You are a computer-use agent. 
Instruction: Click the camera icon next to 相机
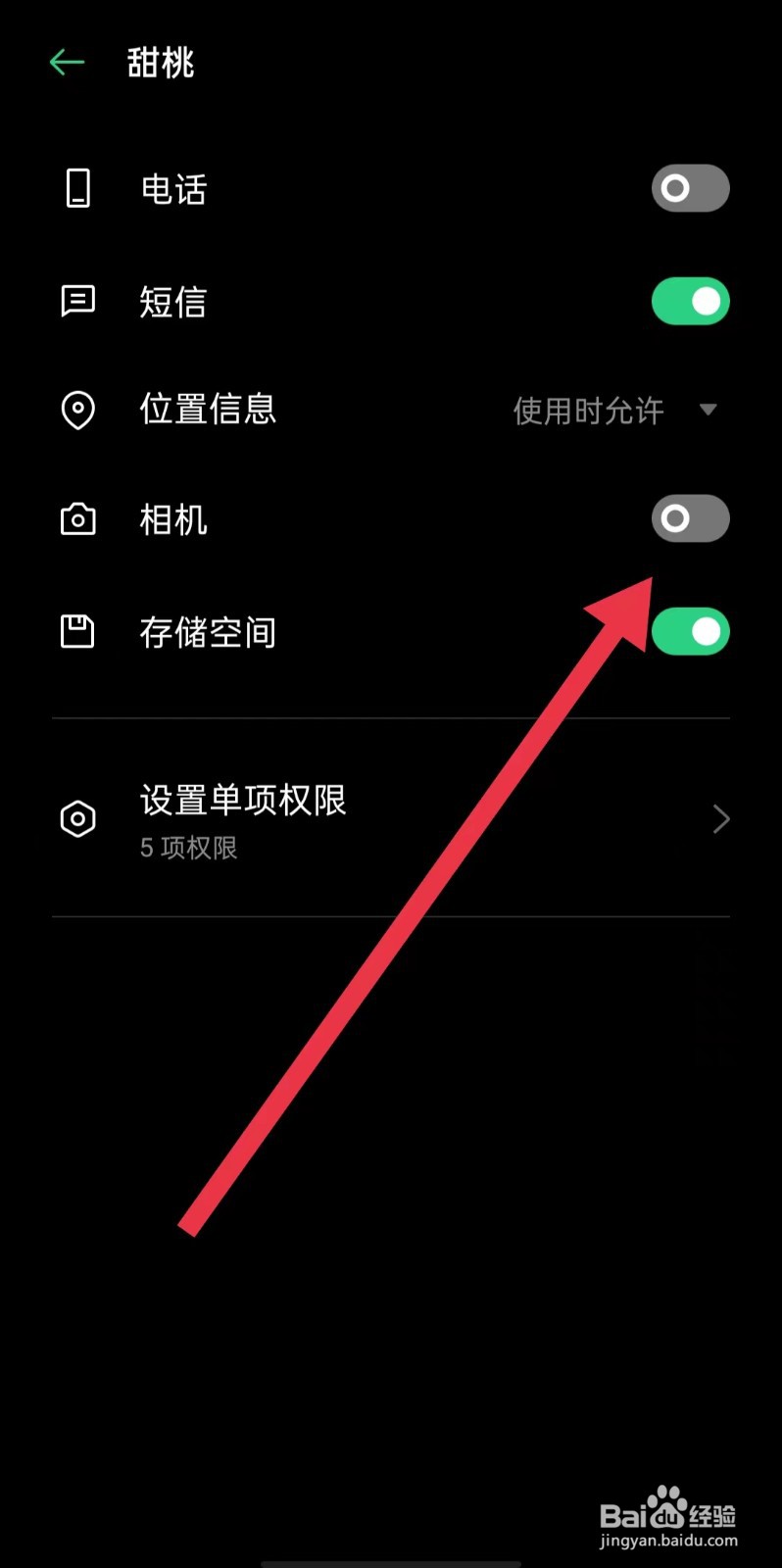coord(78,520)
